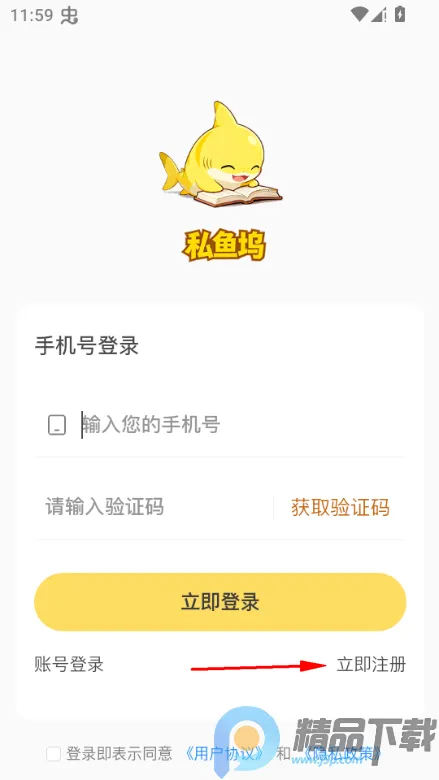The height and width of the screenshot is (780, 439).
Task: Request a code via 获取验证码
Action: 340,507
